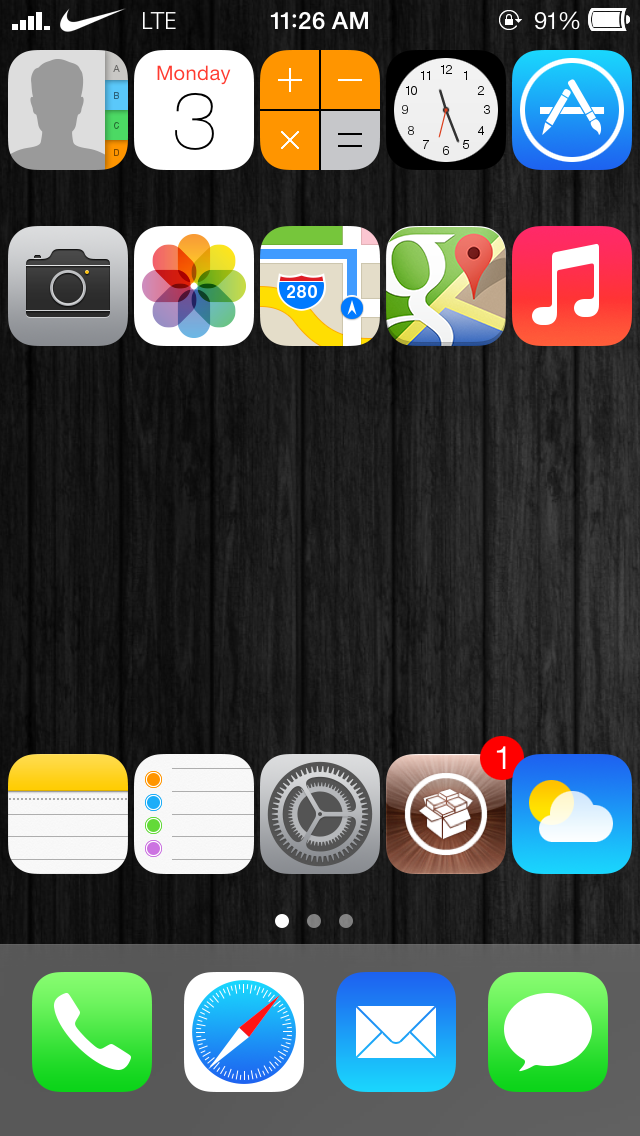Screen dimensions: 640x1136
Task: Open Apple Maps with the 280 sign
Action: (x=320, y=286)
